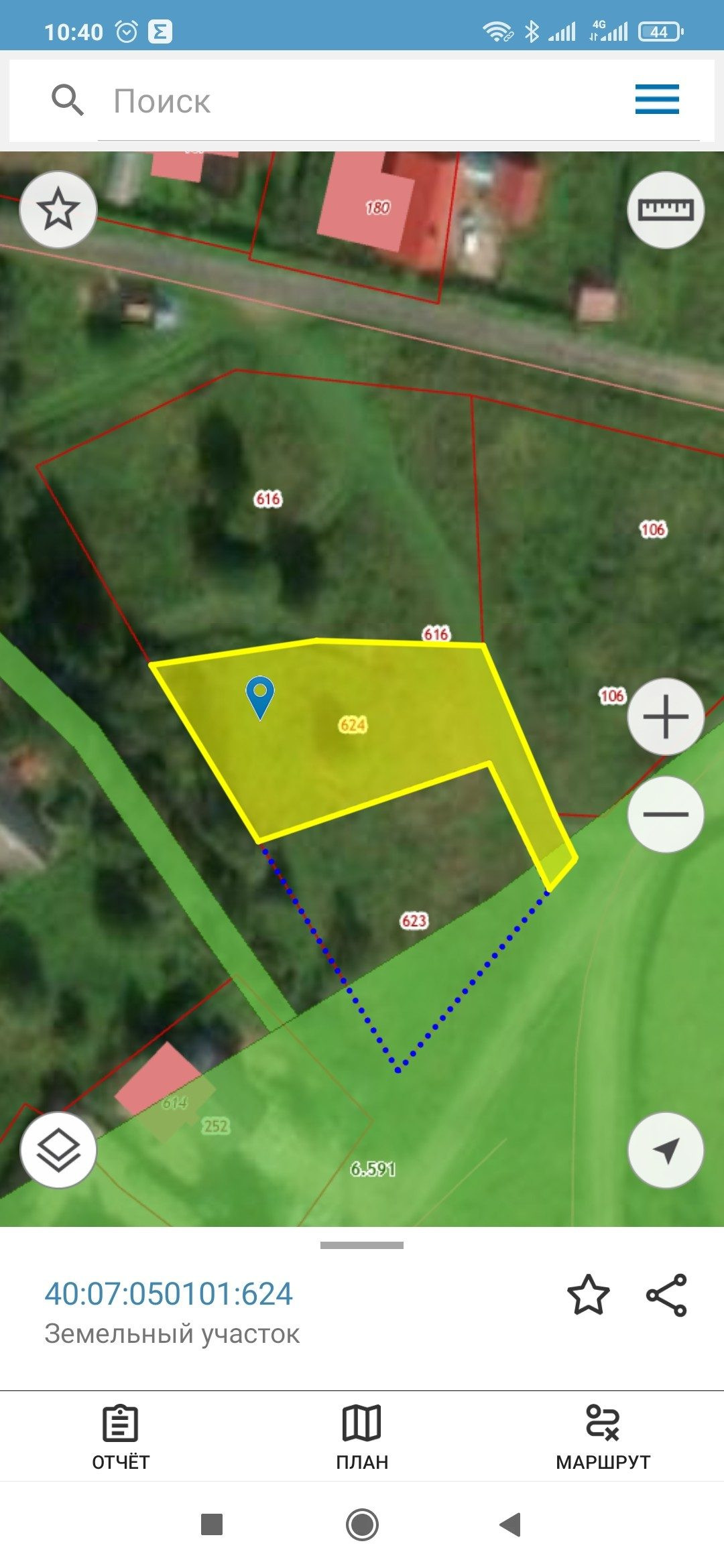Zoom in the map with plus button
Image resolution: width=724 pixels, height=1568 pixels.
click(x=665, y=716)
